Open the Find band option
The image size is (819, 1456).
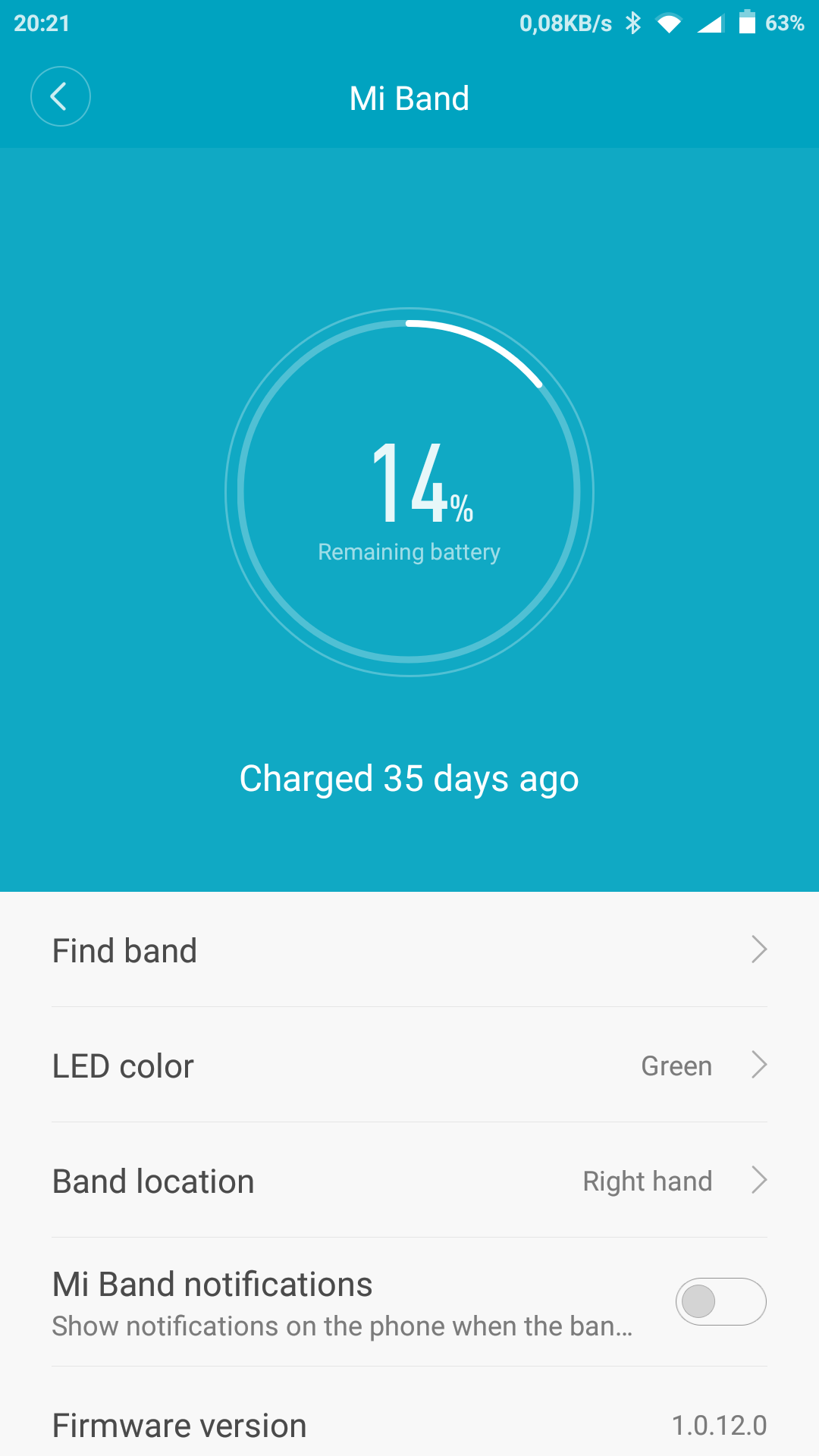click(x=409, y=950)
